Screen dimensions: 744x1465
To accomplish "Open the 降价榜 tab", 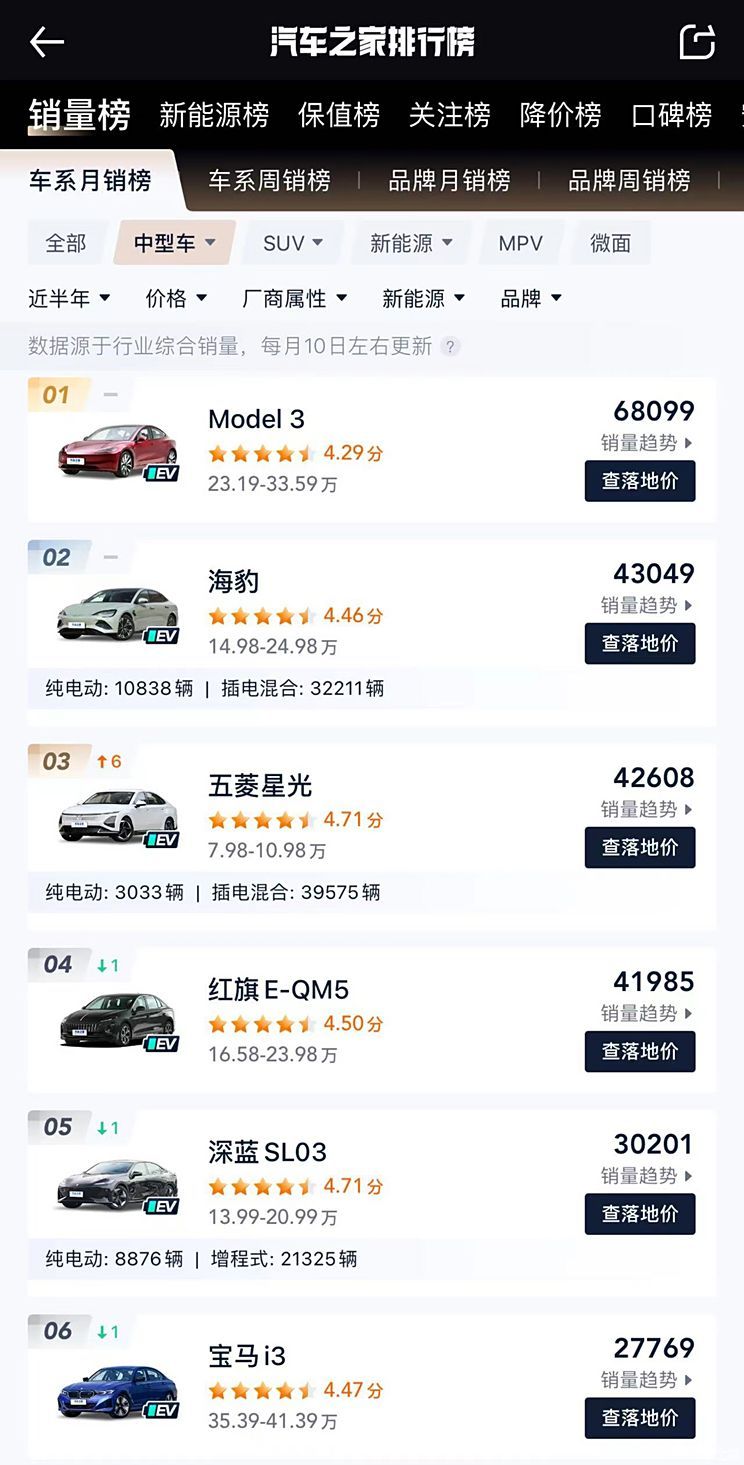I will click(560, 115).
